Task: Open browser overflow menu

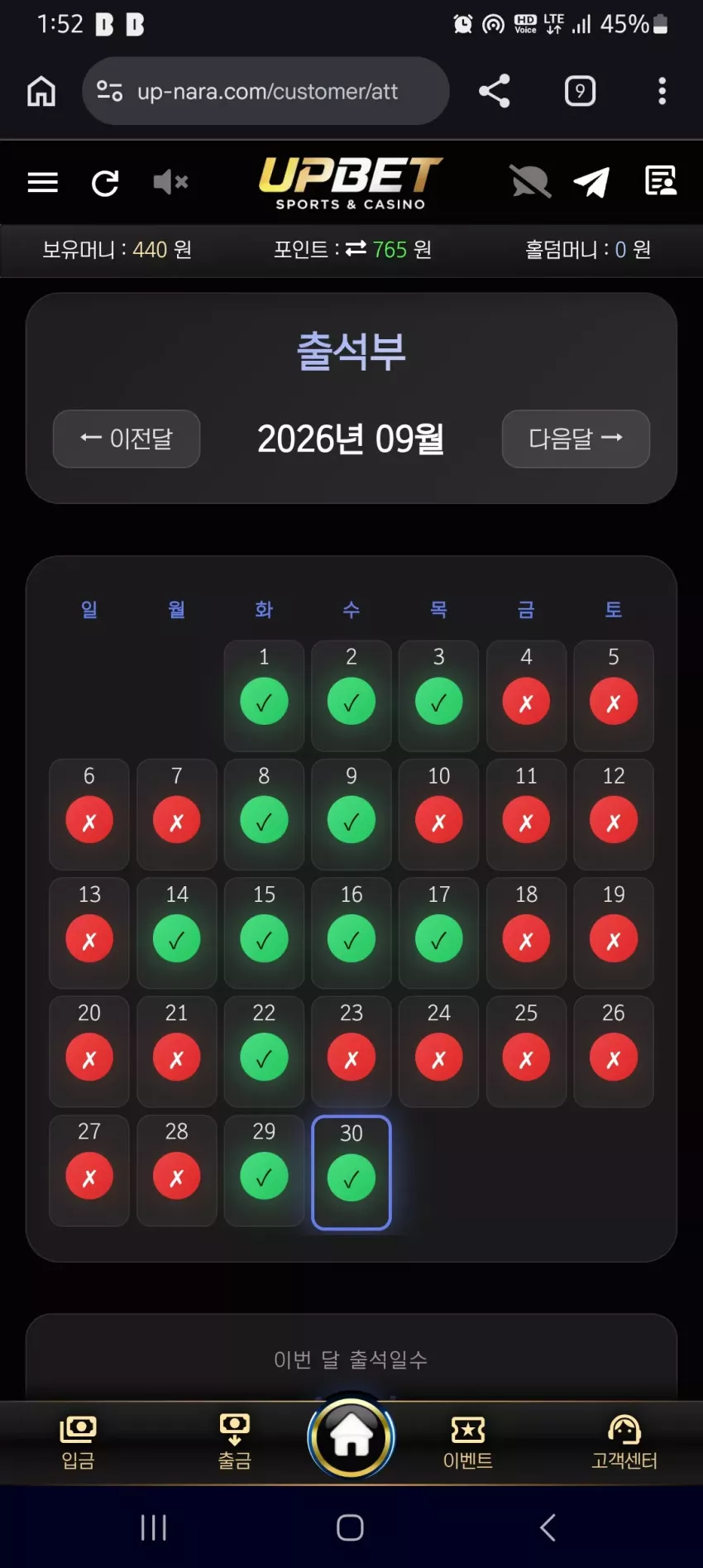Action: (662, 91)
